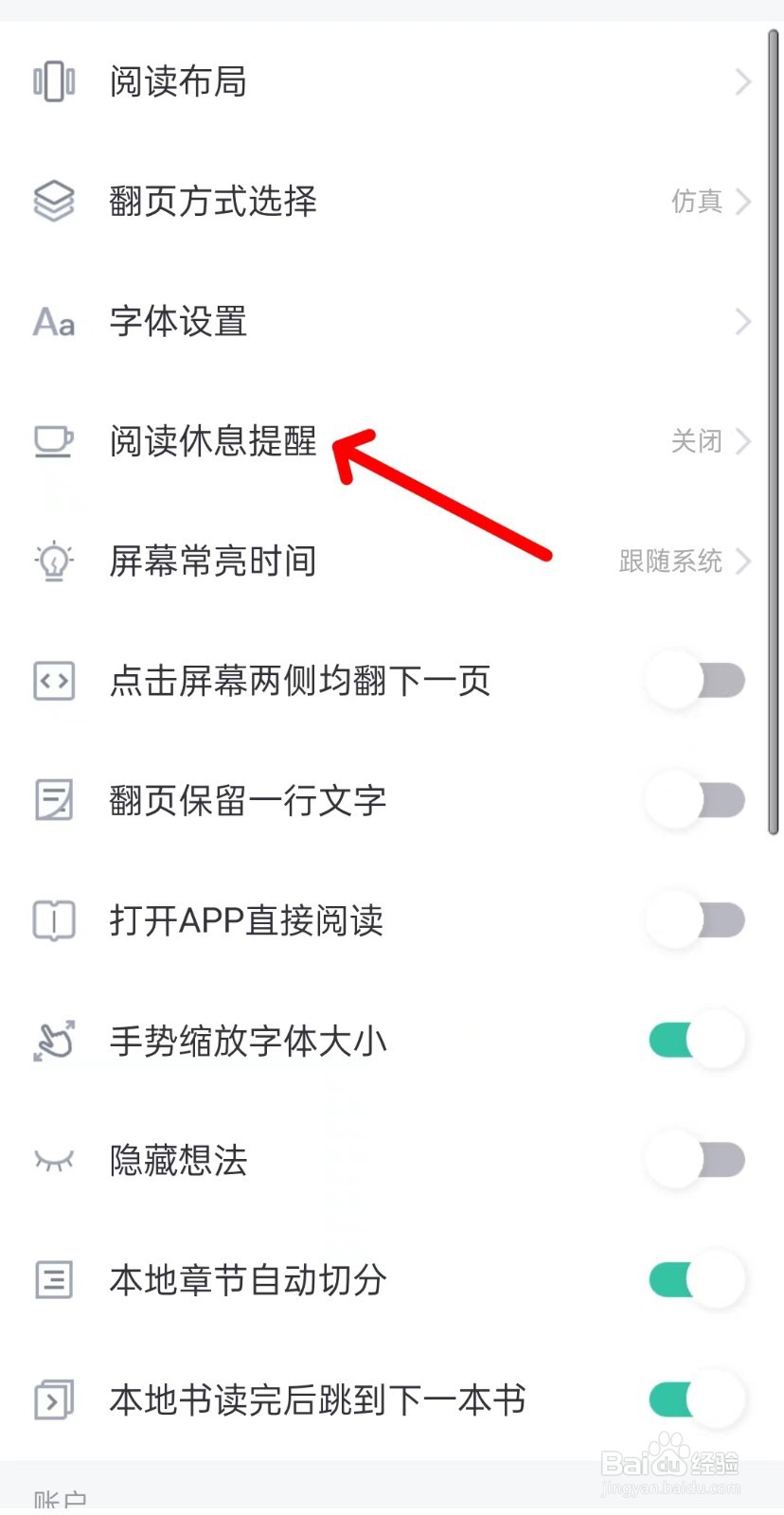Click the tea cup icon beside 阅读休息提醒
Screen dimensions: 784x1515
click(54, 441)
